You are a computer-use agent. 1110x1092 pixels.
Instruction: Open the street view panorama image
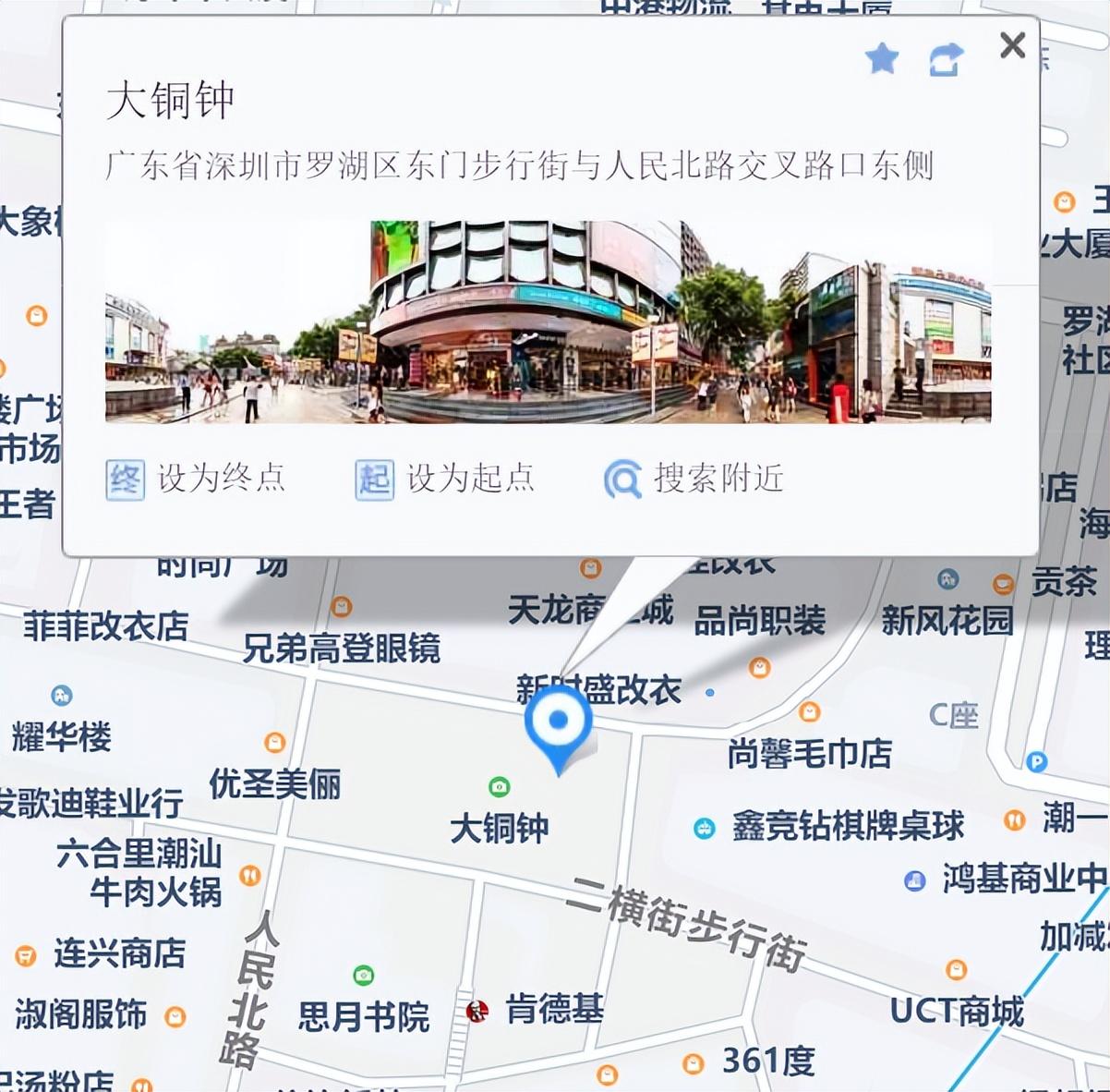click(548, 322)
